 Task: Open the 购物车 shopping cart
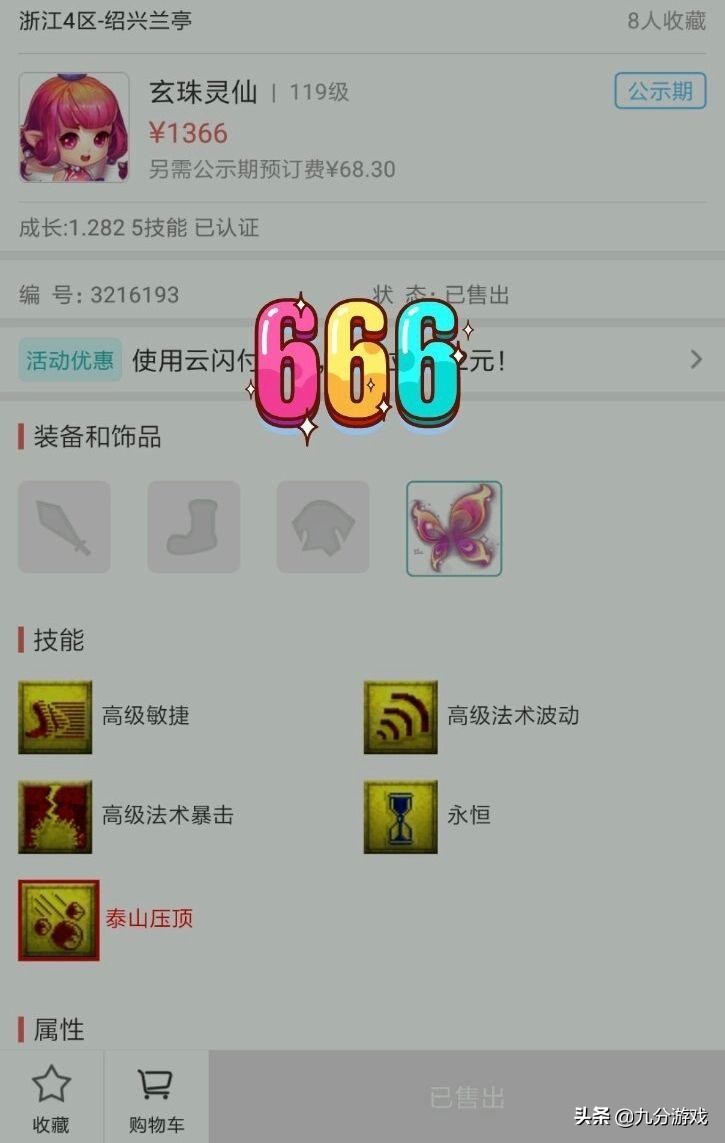[x=156, y=1097]
